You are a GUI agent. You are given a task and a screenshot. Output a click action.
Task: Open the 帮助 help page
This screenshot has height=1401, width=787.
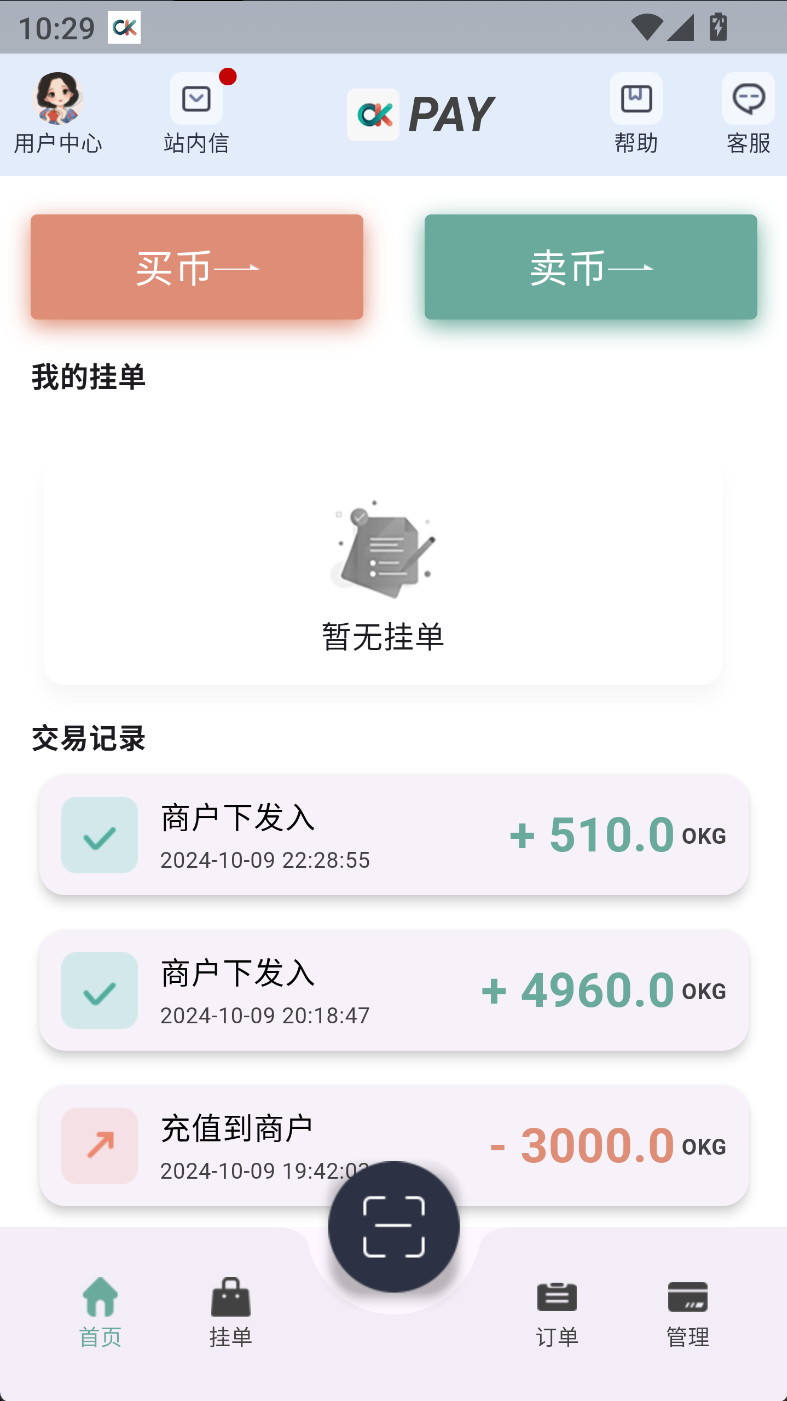pos(636,113)
